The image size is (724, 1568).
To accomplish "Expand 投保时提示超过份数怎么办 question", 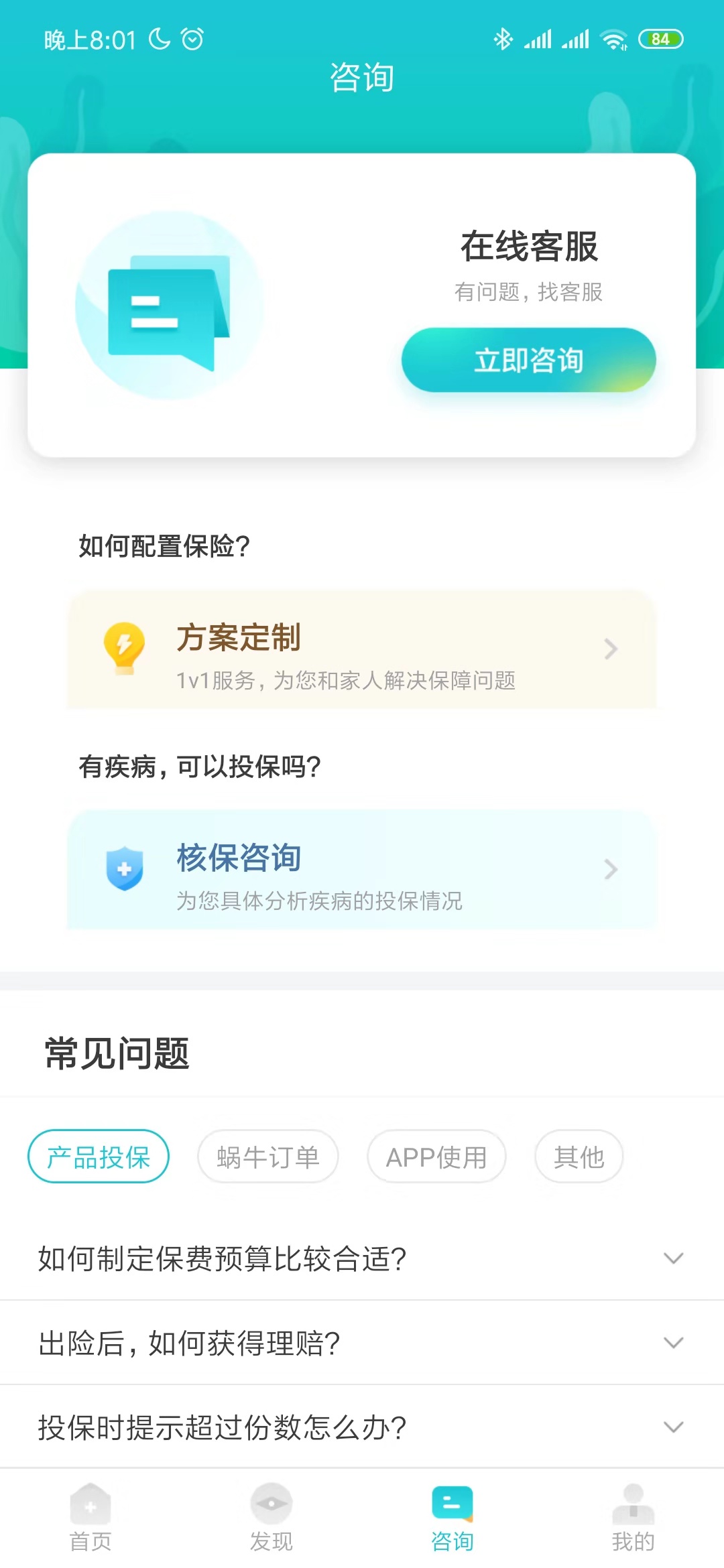I will pos(362,1427).
